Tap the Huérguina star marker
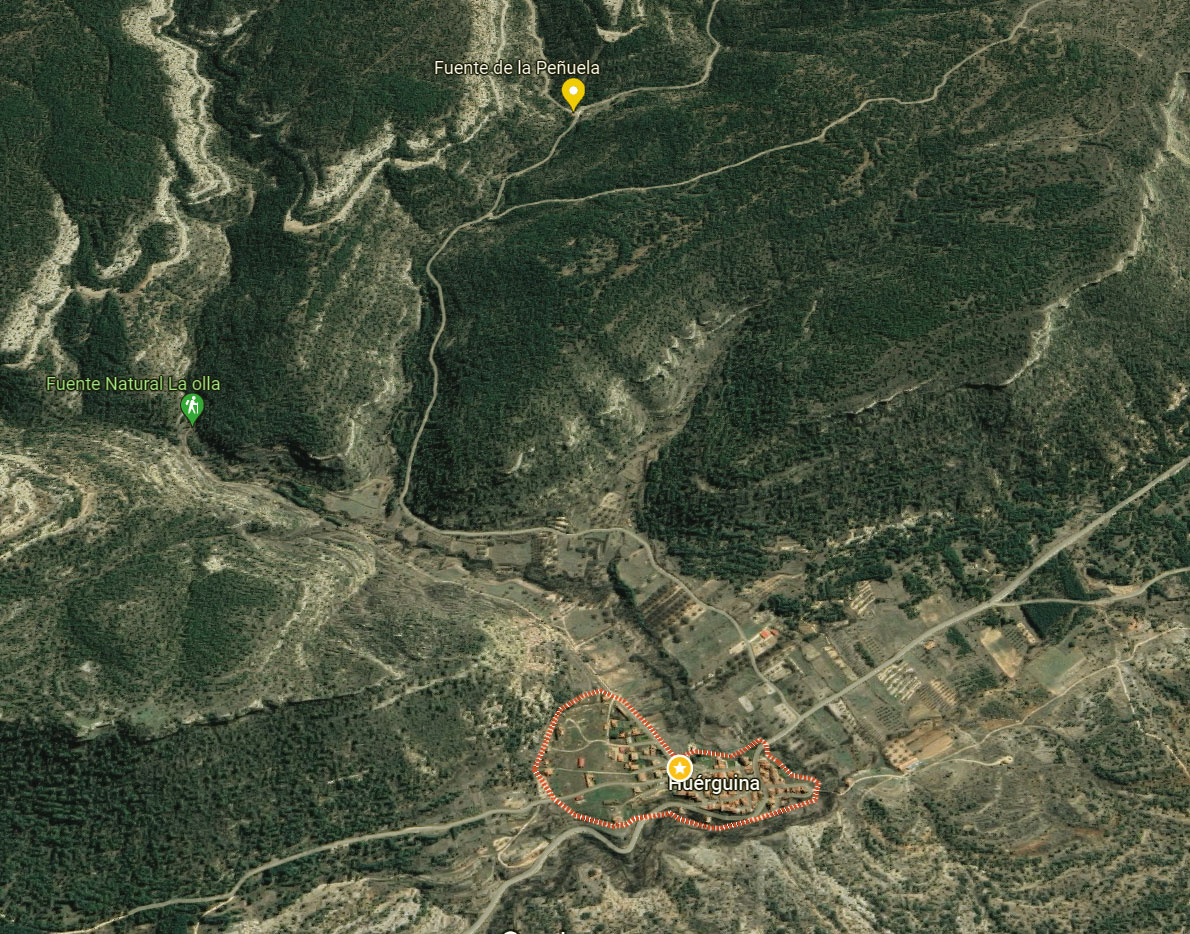The image size is (1190, 934). (x=680, y=768)
